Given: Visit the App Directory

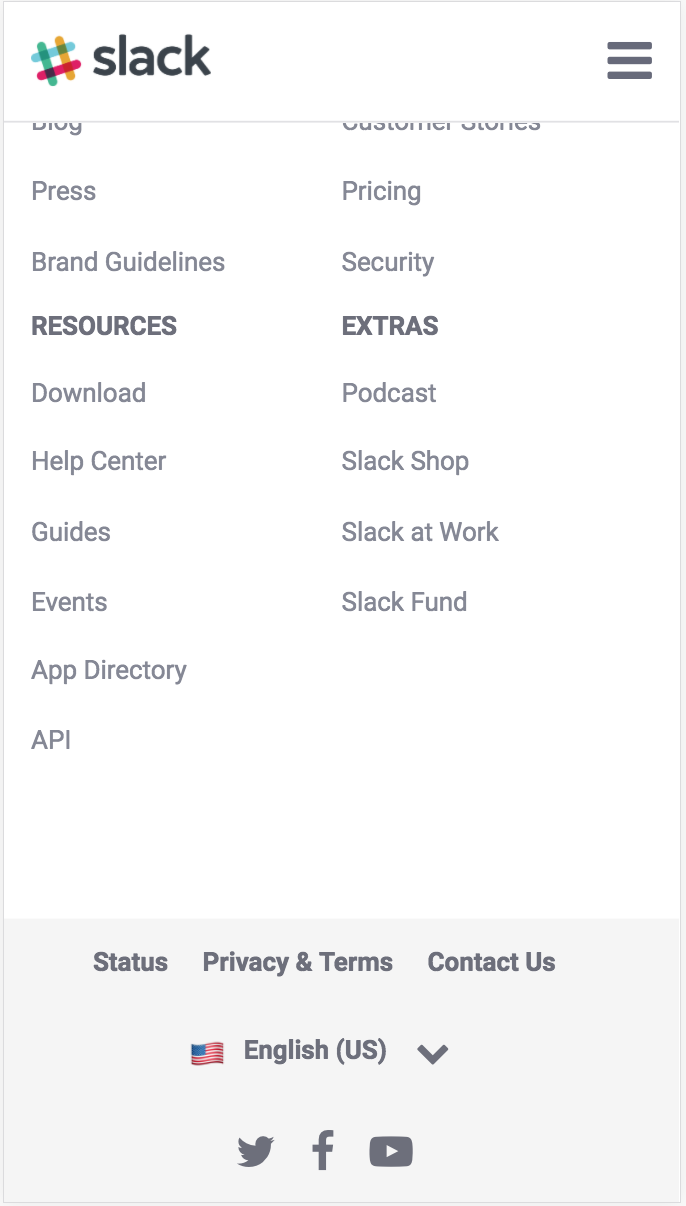Looking at the screenshot, I should point(109,670).
